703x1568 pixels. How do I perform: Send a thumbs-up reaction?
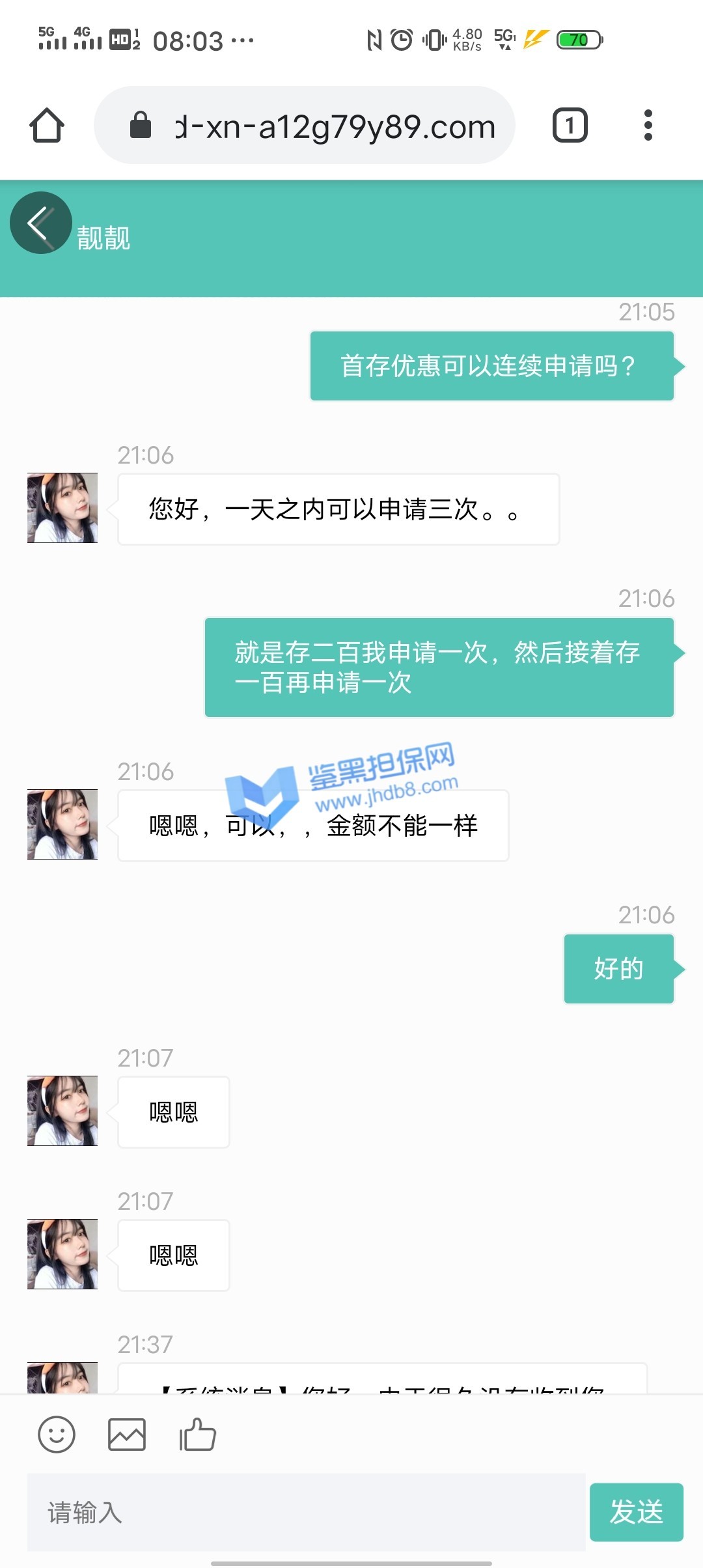click(197, 1435)
